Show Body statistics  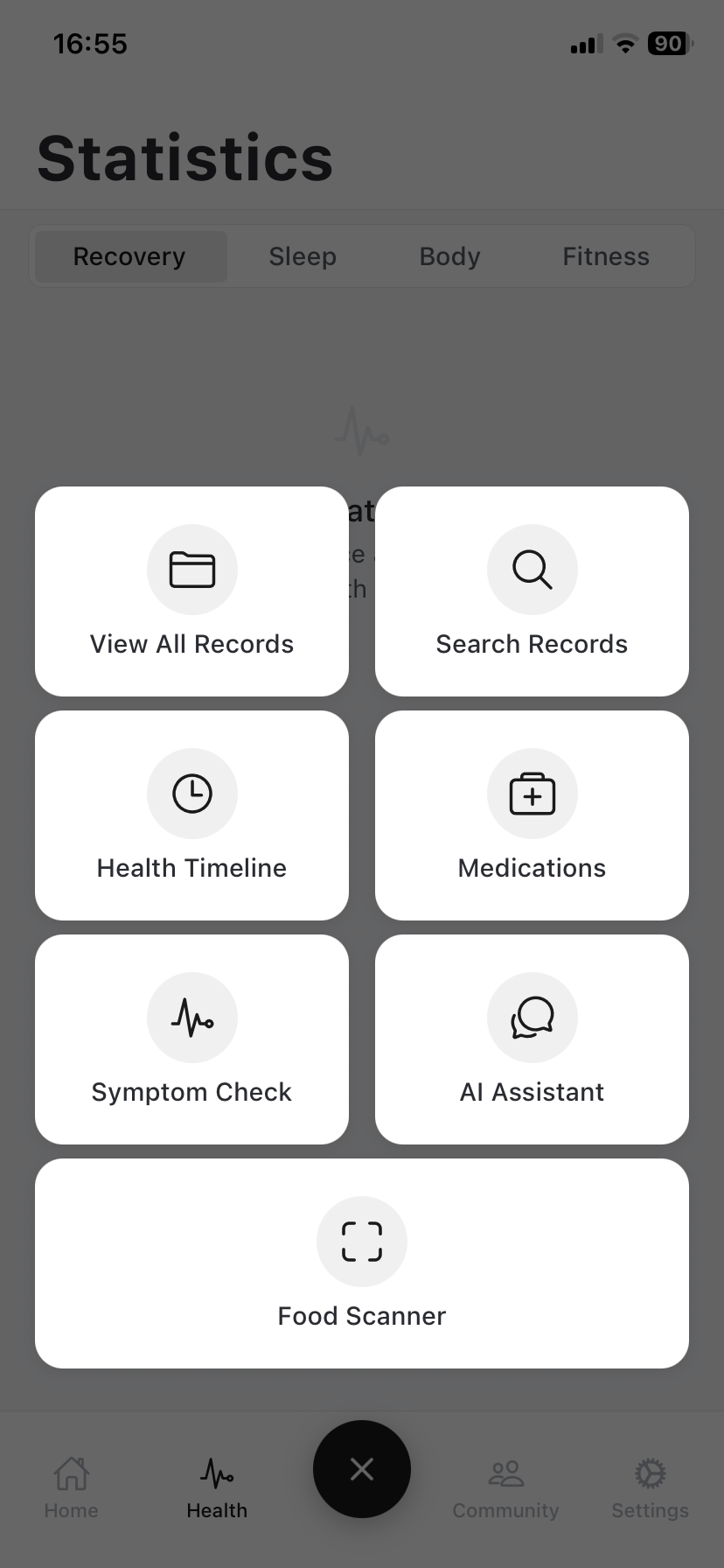point(449,256)
